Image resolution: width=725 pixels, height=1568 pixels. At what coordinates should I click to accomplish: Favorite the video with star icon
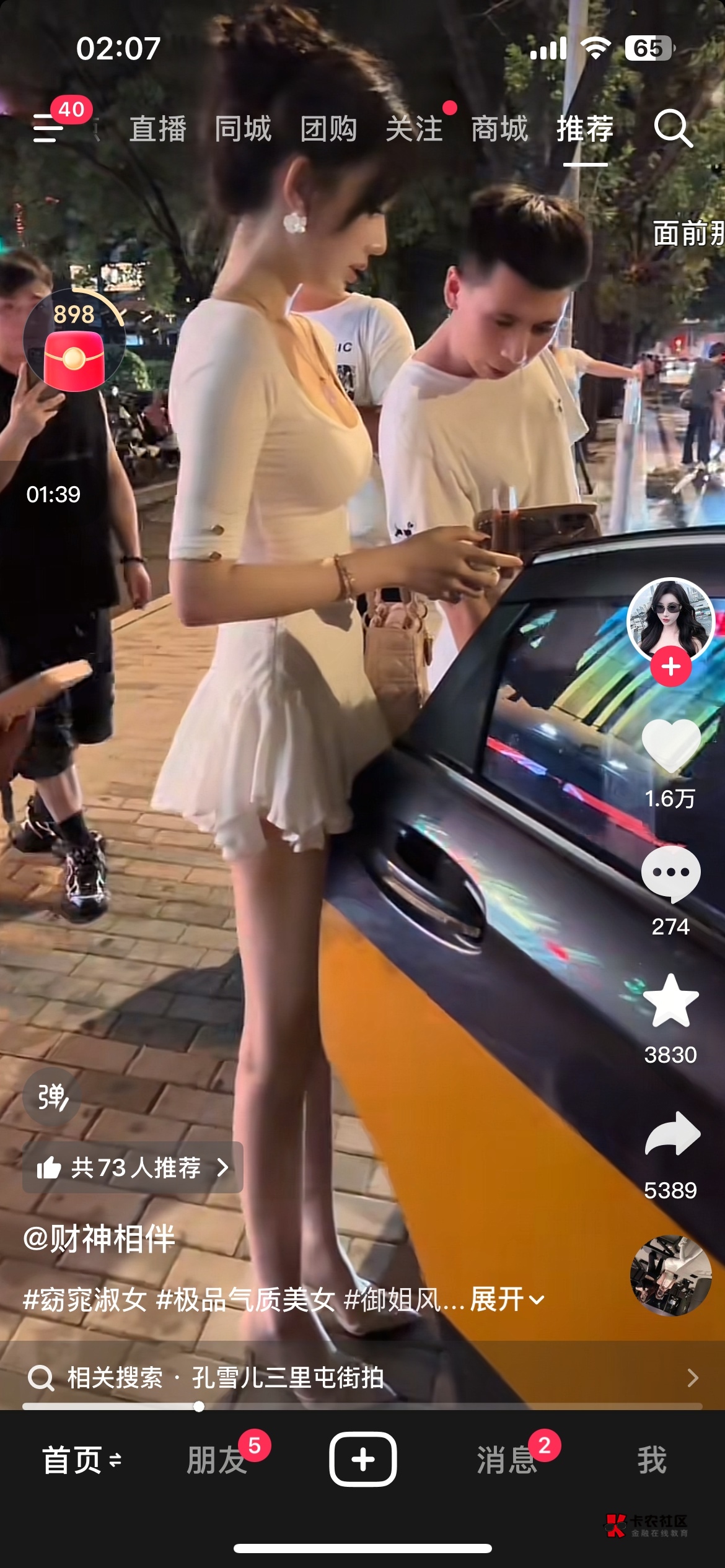(x=671, y=1001)
